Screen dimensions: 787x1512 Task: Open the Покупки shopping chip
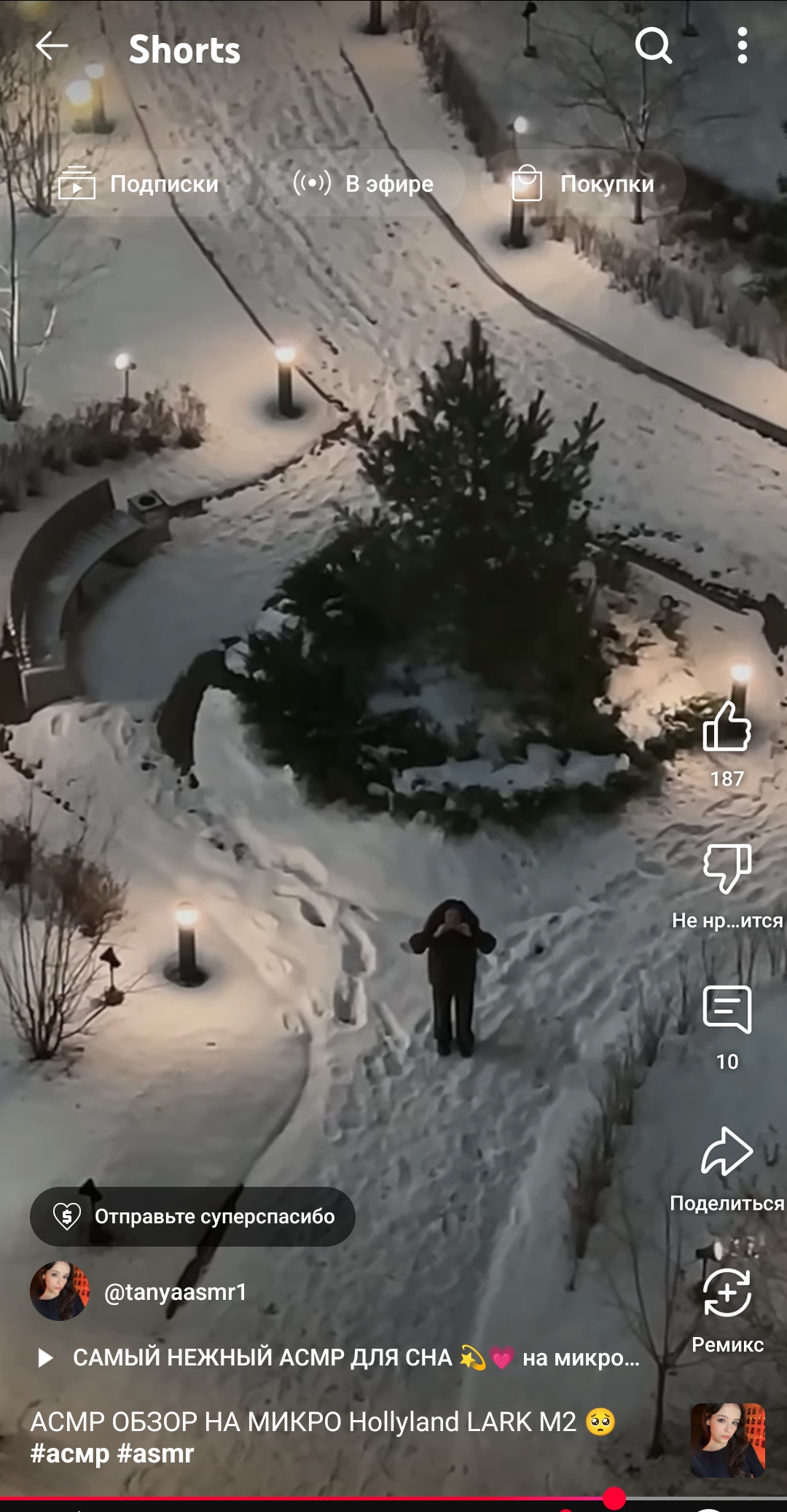584,184
